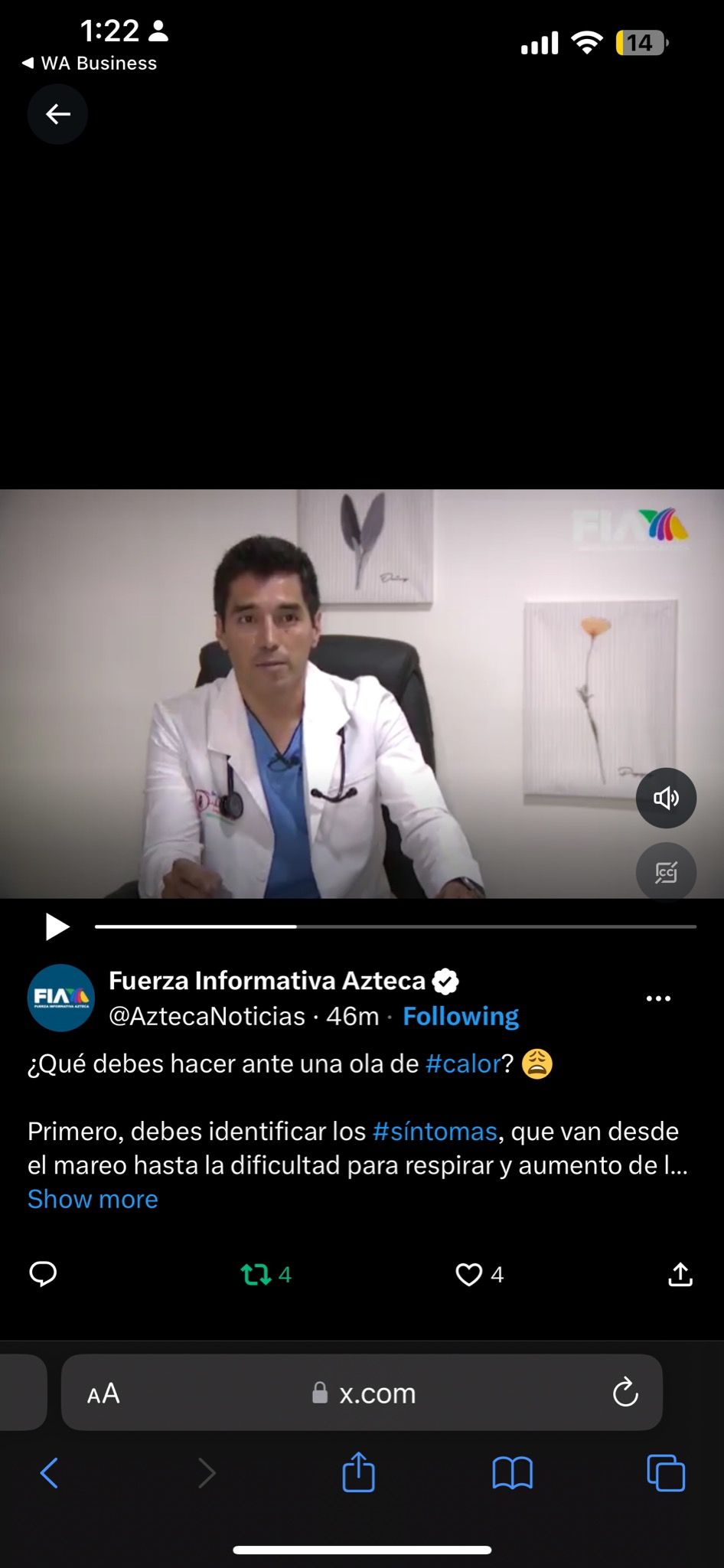Go back using the top-left arrow

click(57, 114)
